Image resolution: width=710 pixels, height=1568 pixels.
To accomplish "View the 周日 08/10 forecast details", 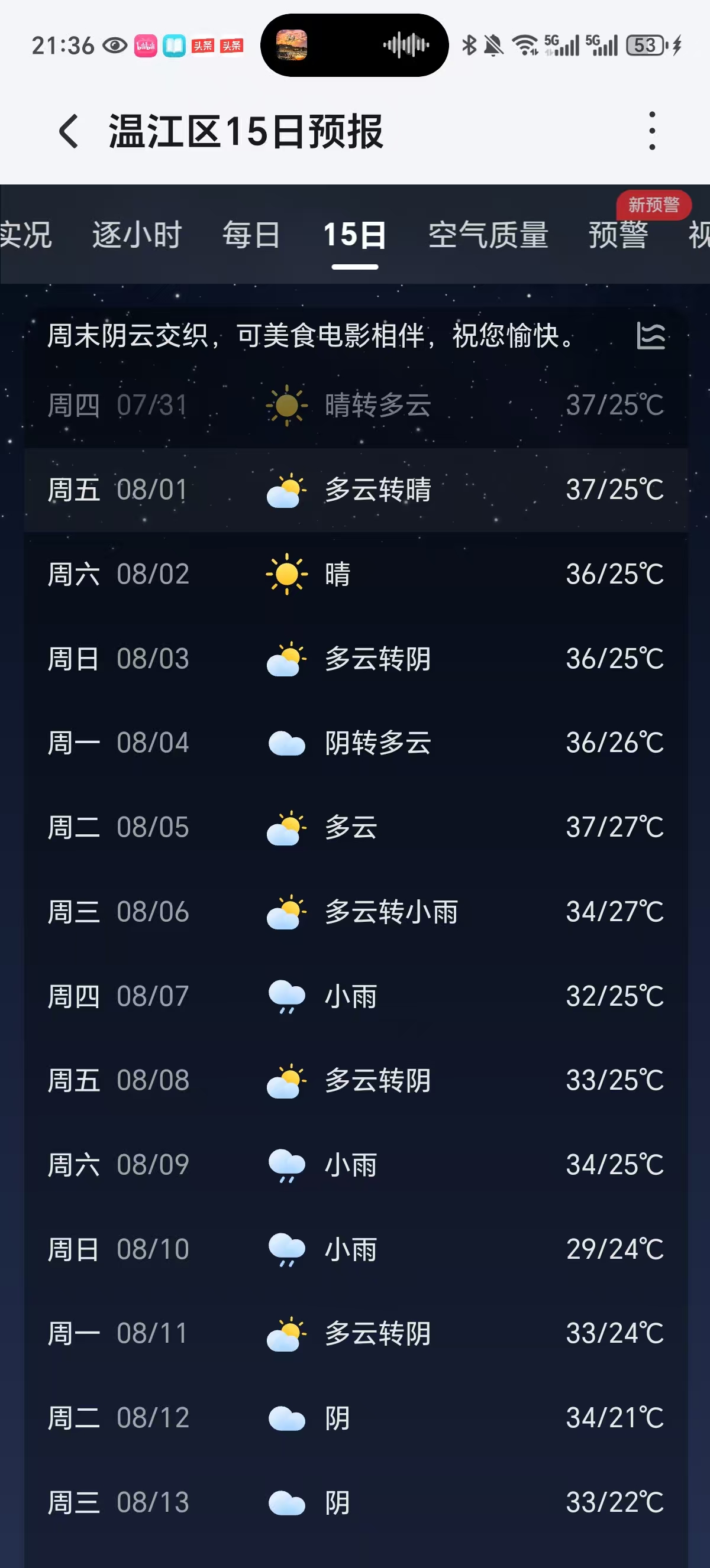I will tap(355, 1250).
